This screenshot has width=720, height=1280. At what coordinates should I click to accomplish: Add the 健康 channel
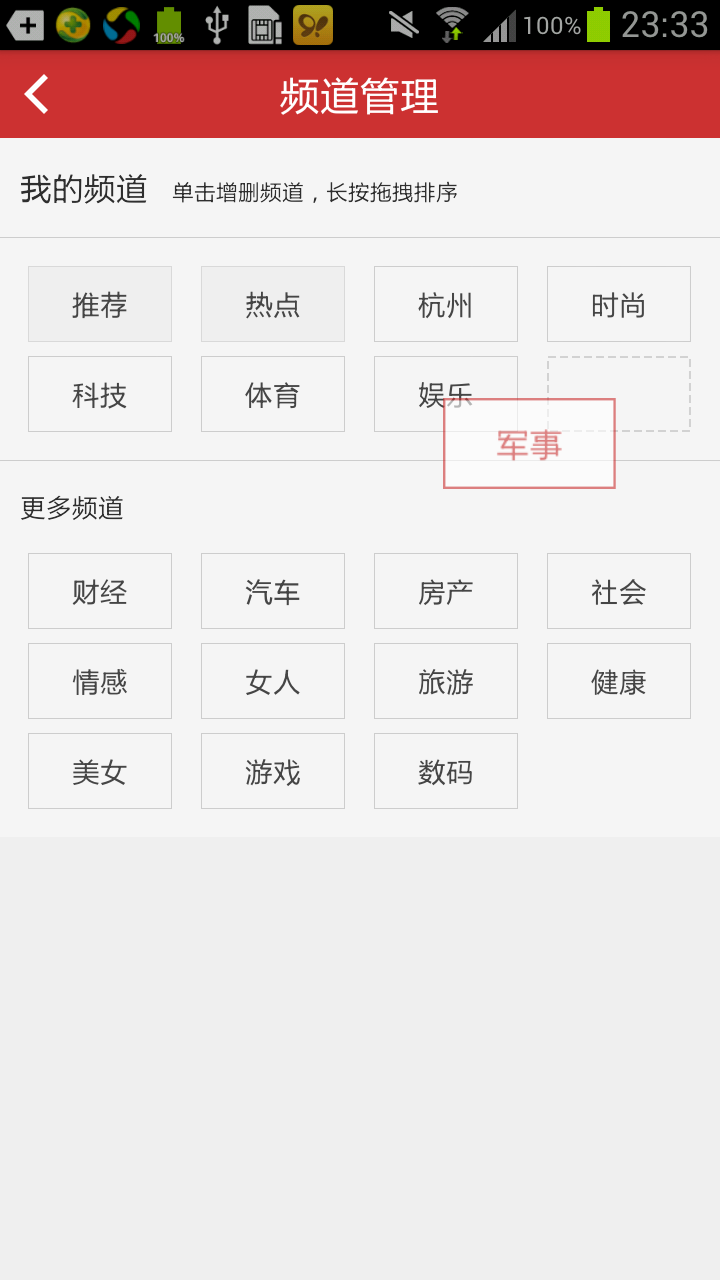coord(619,681)
